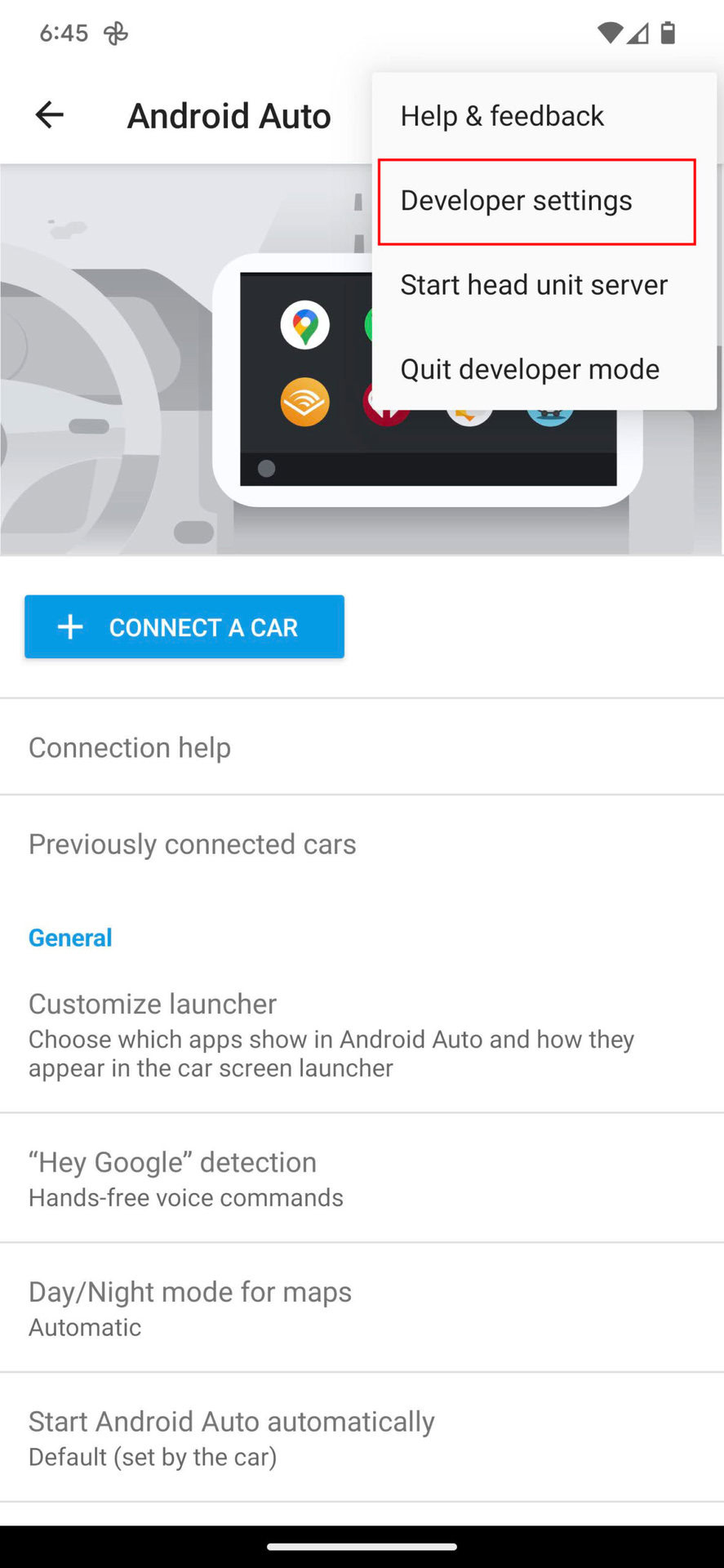Go back using the arrow icon

(50, 115)
